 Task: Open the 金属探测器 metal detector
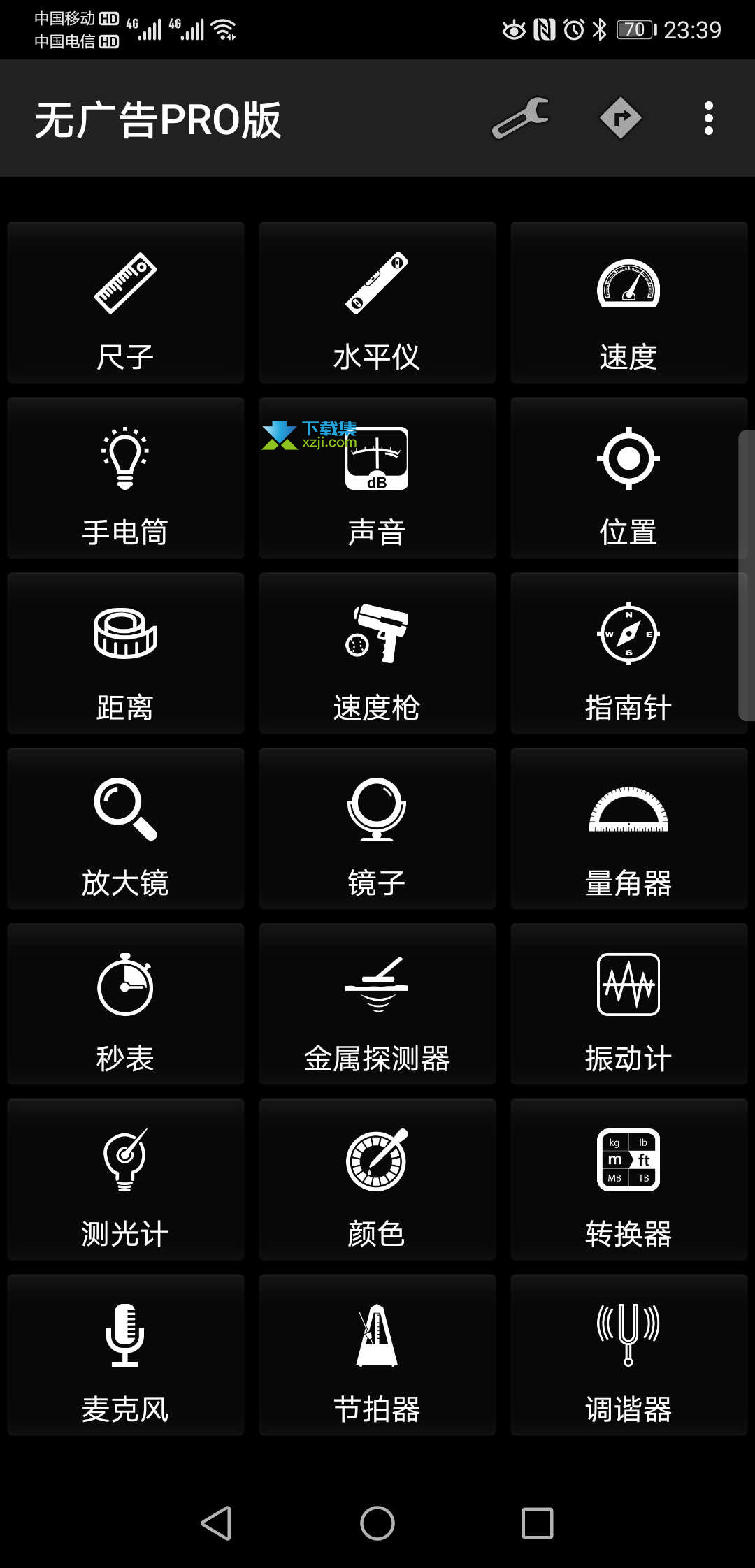pyautogui.click(x=377, y=1004)
